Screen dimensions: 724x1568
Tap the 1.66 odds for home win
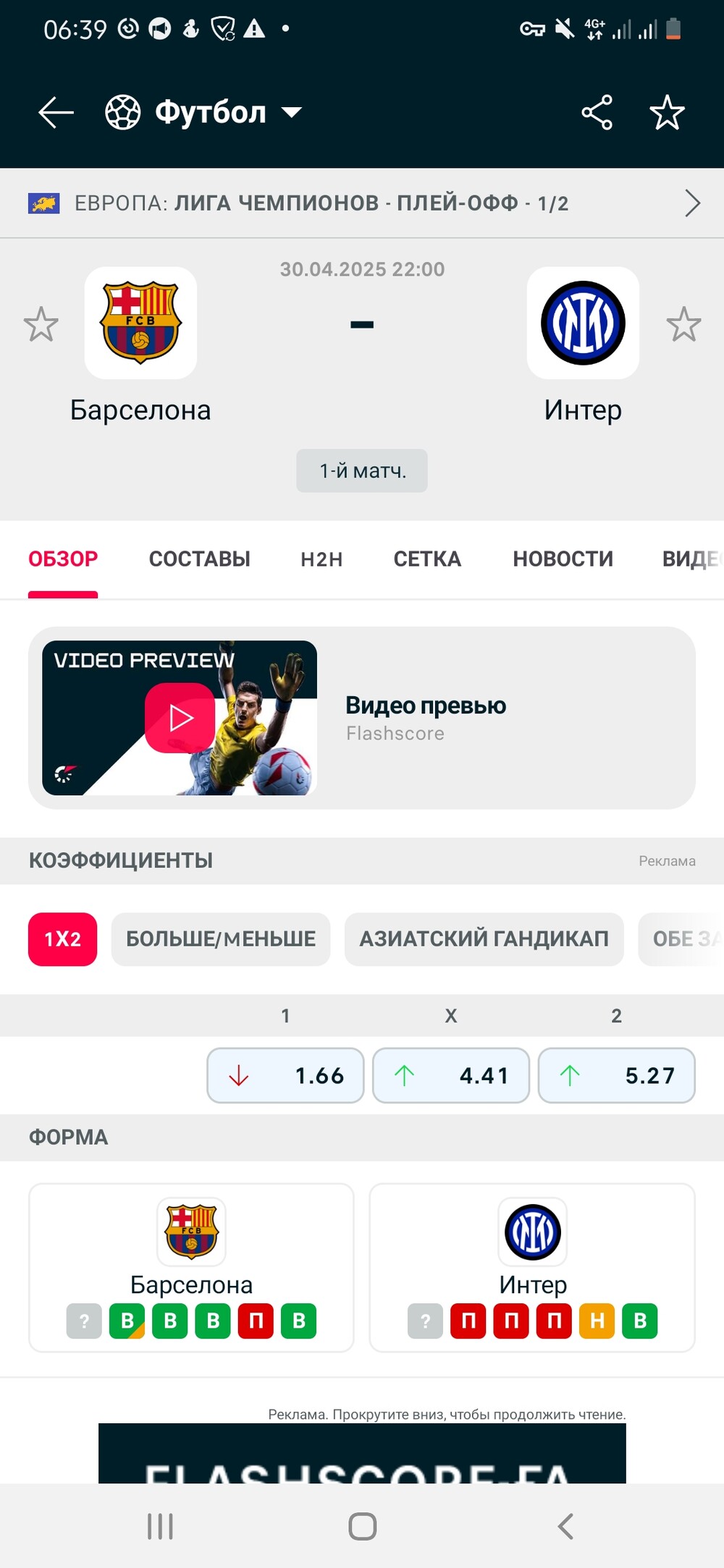click(x=285, y=1075)
